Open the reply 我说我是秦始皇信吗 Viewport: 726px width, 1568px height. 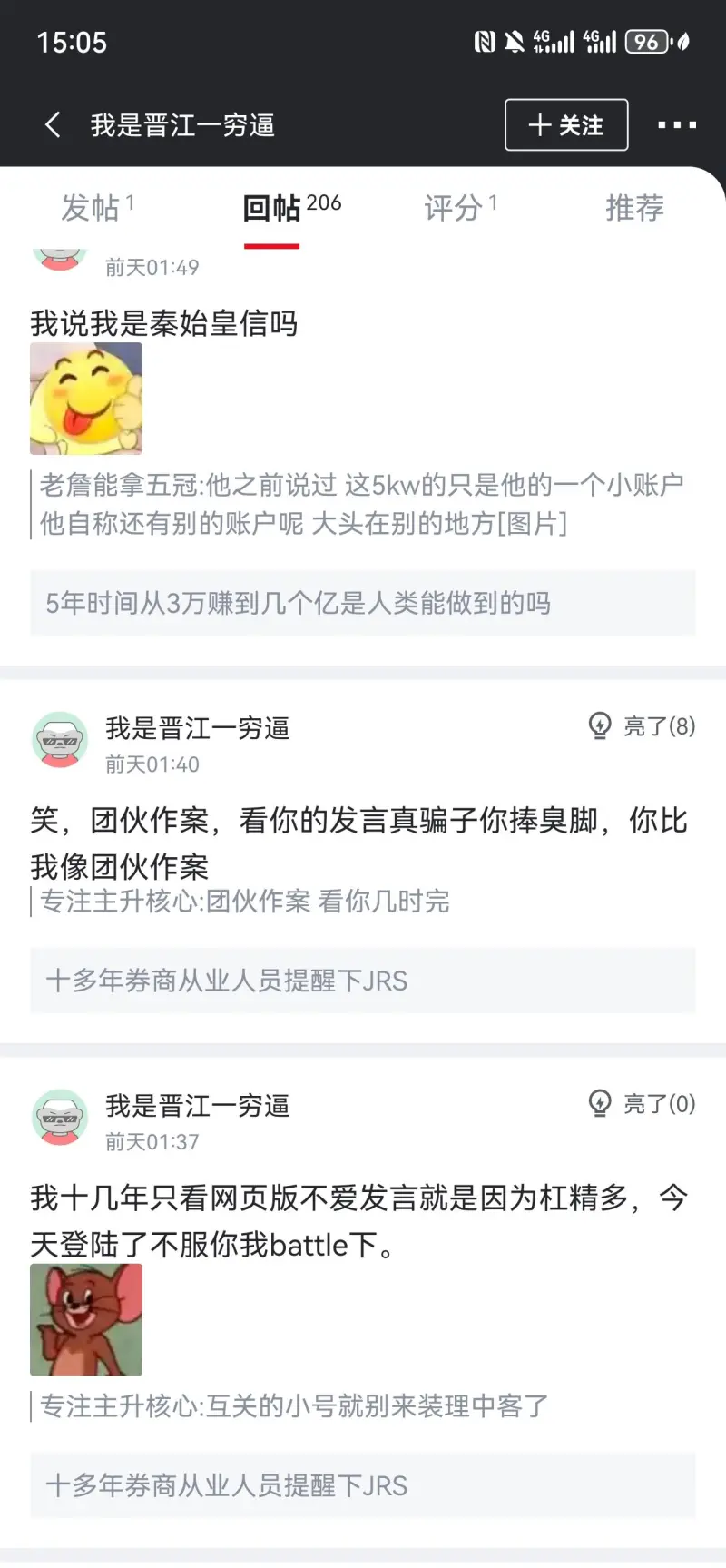tap(164, 323)
